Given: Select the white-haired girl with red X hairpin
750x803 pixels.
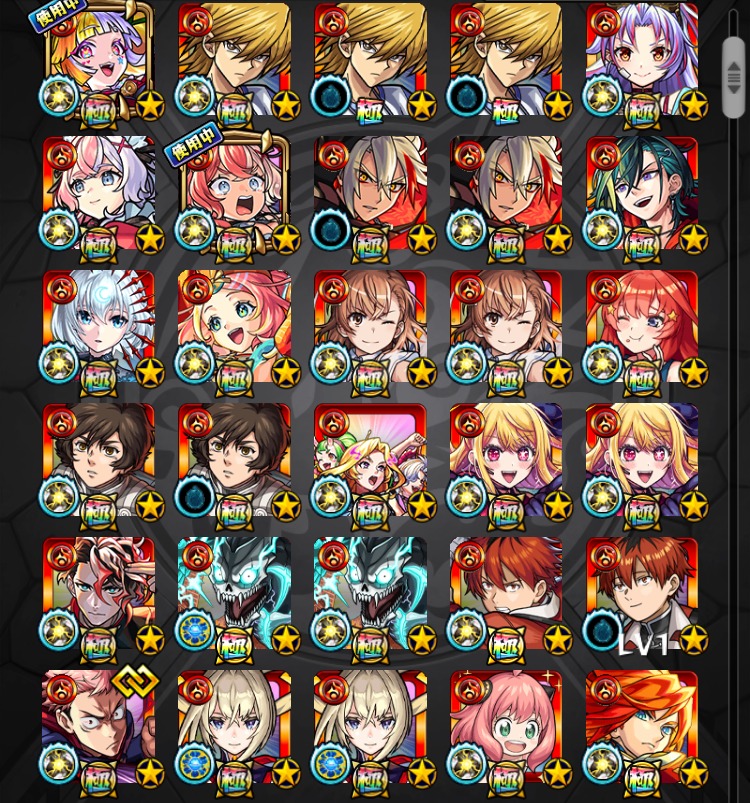Looking at the screenshot, I should pos(99,193).
